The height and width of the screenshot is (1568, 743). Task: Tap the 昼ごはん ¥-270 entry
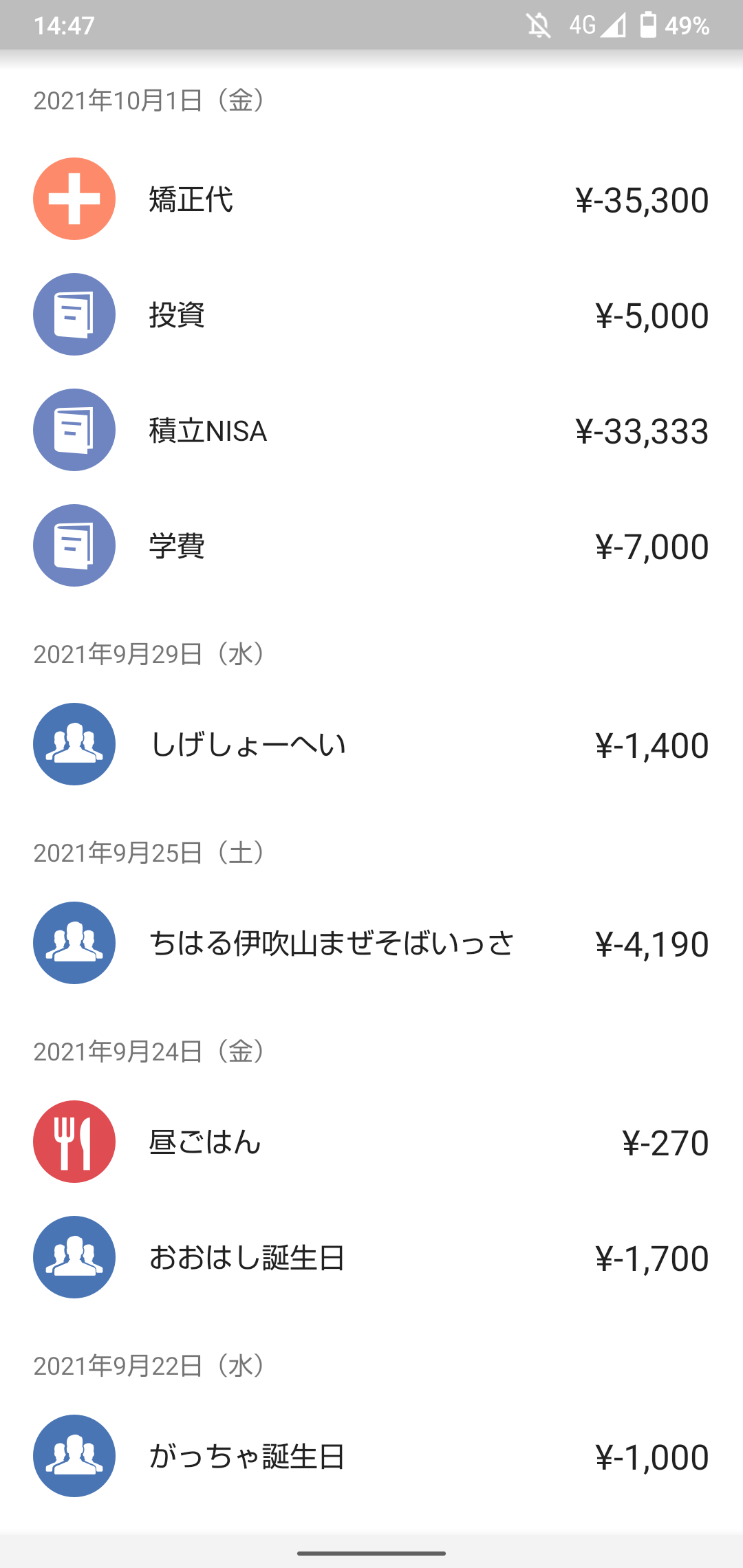[371, 1142]
